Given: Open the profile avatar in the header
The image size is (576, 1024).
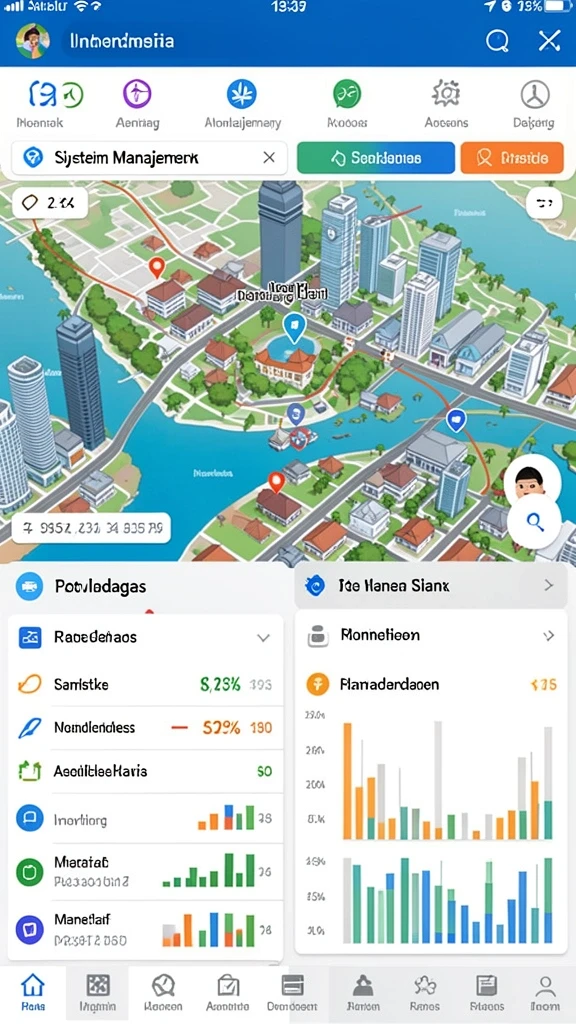Looking at the screenshot, I should (32, 40).
